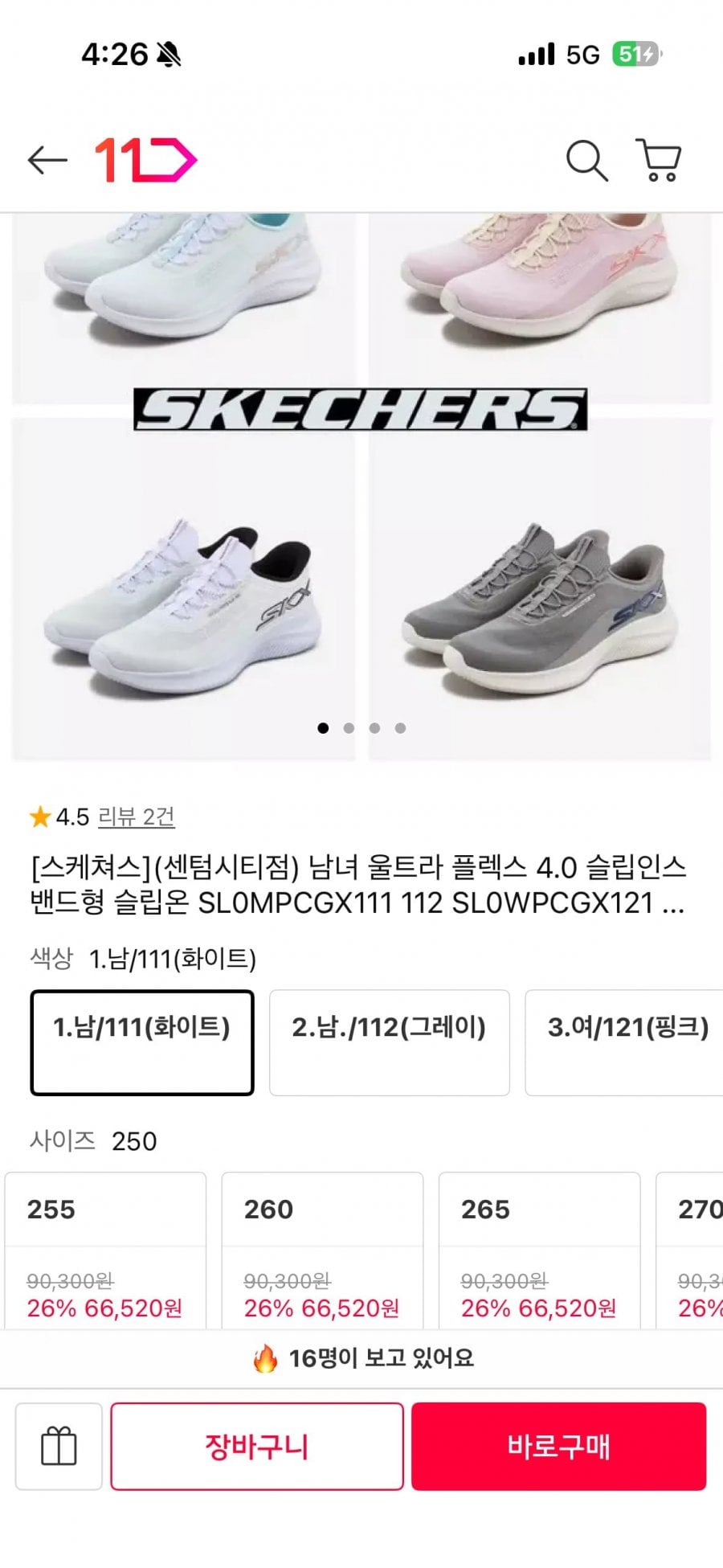Viewport: 723px width, 1568px height.
Task: Select color 1.남/111(화이트)
Action: 142,1042
